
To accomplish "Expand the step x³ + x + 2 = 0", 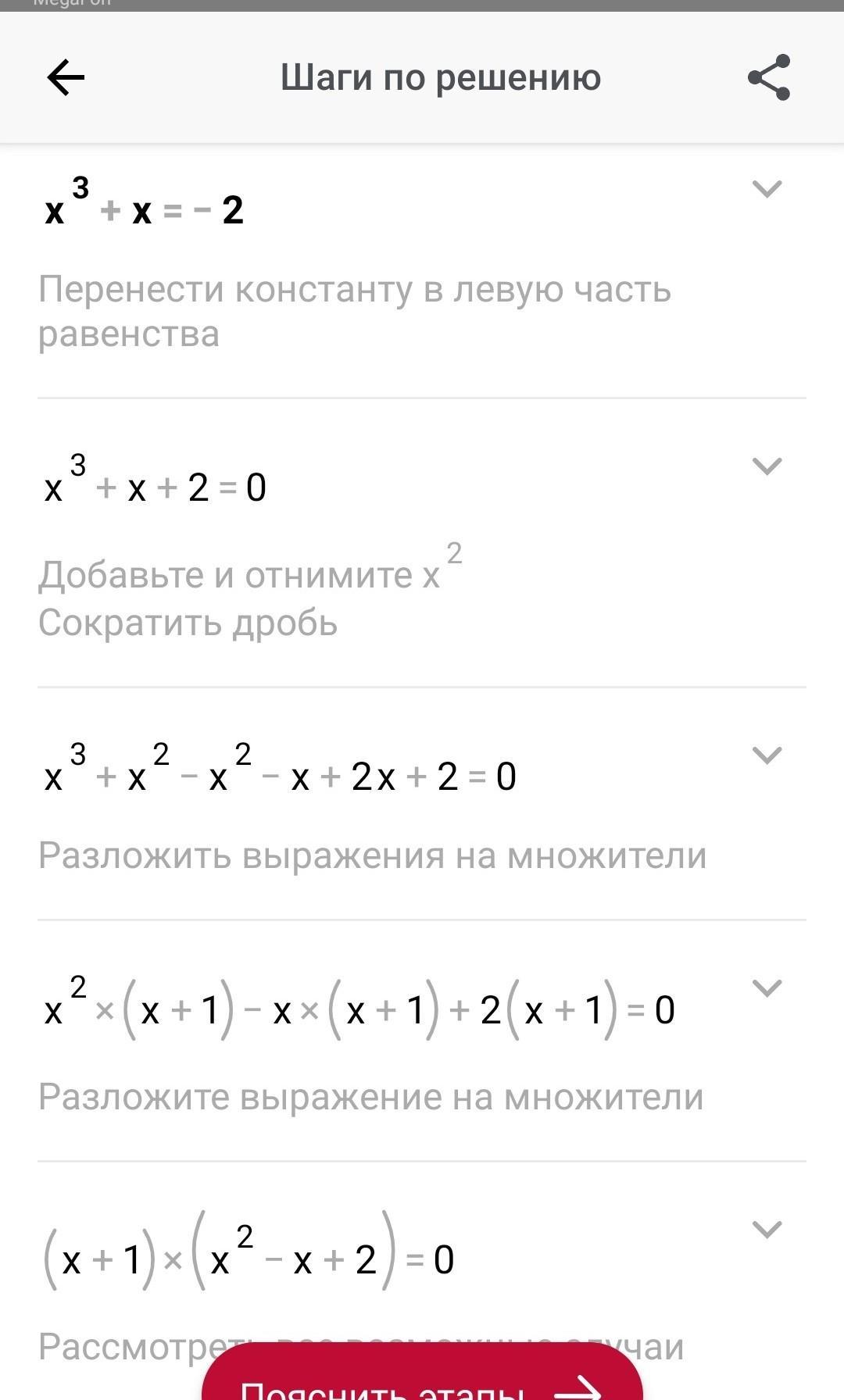I will 767,466.
